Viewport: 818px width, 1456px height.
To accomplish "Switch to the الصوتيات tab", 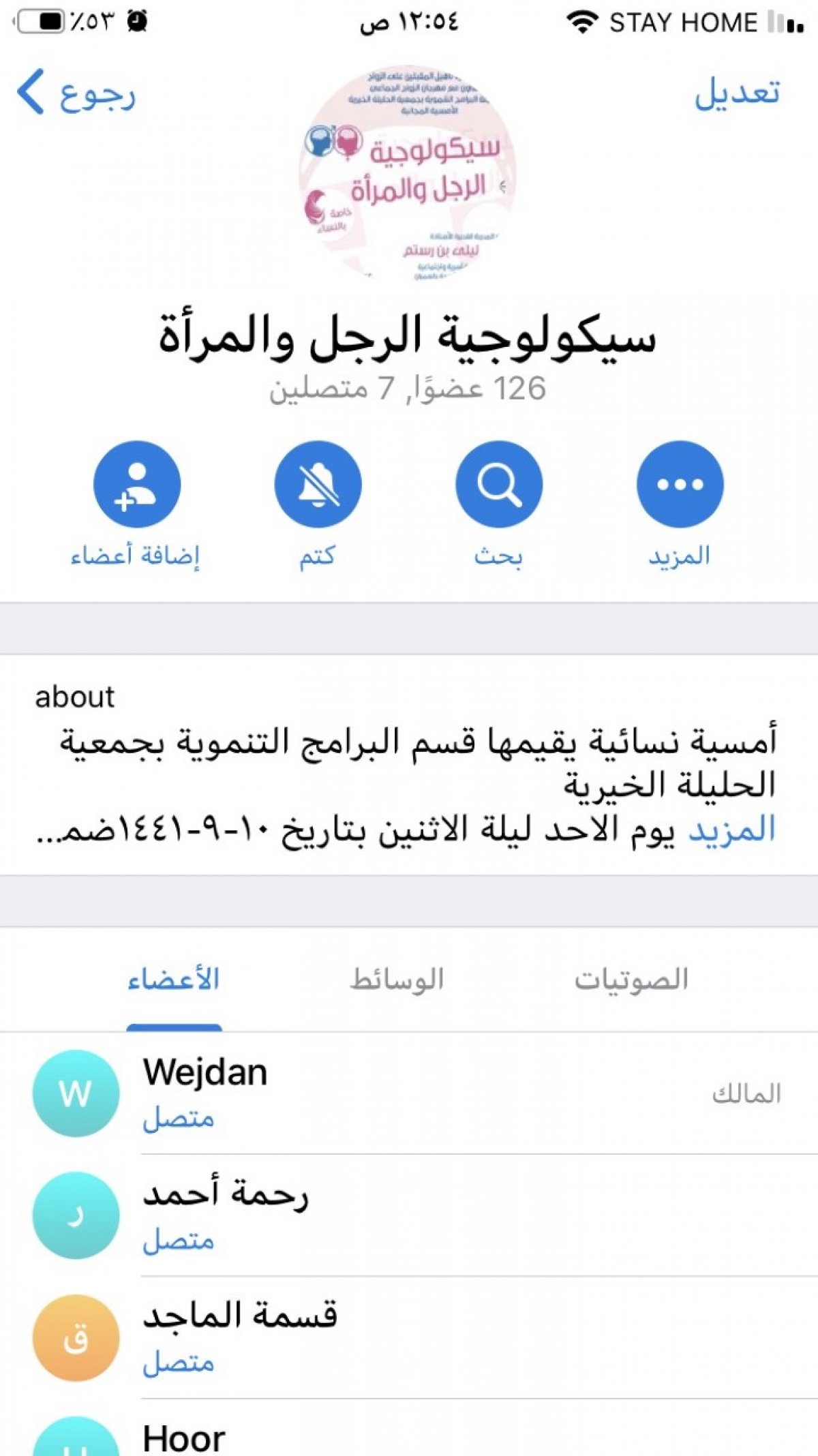I will [x=631, y=980].
